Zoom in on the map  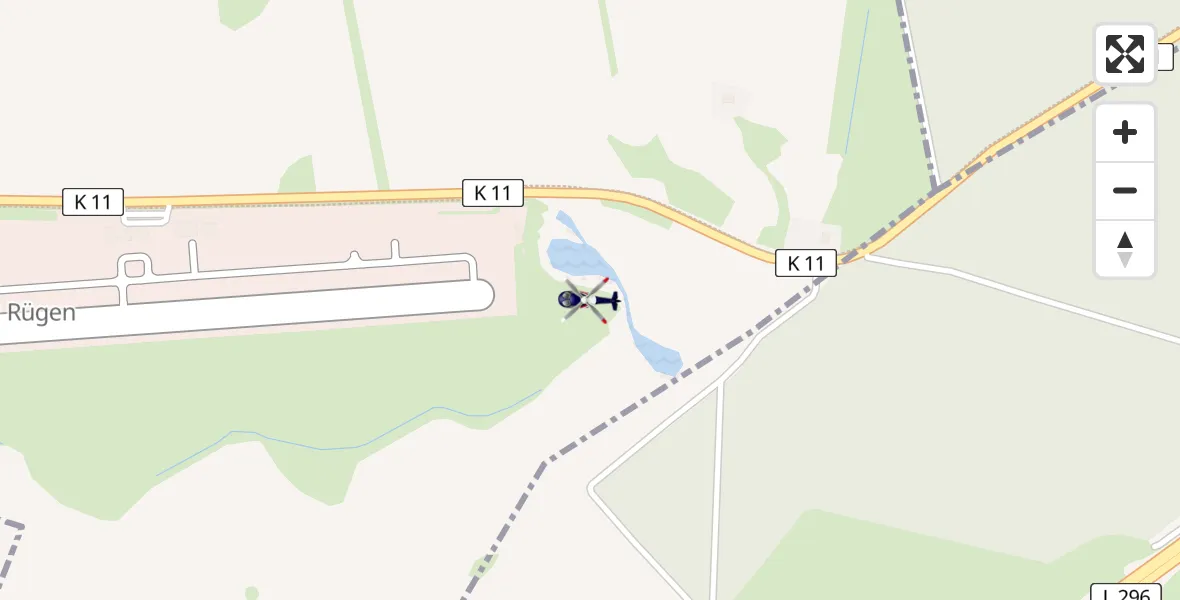pyautogui.click(x=1125, y=132)
